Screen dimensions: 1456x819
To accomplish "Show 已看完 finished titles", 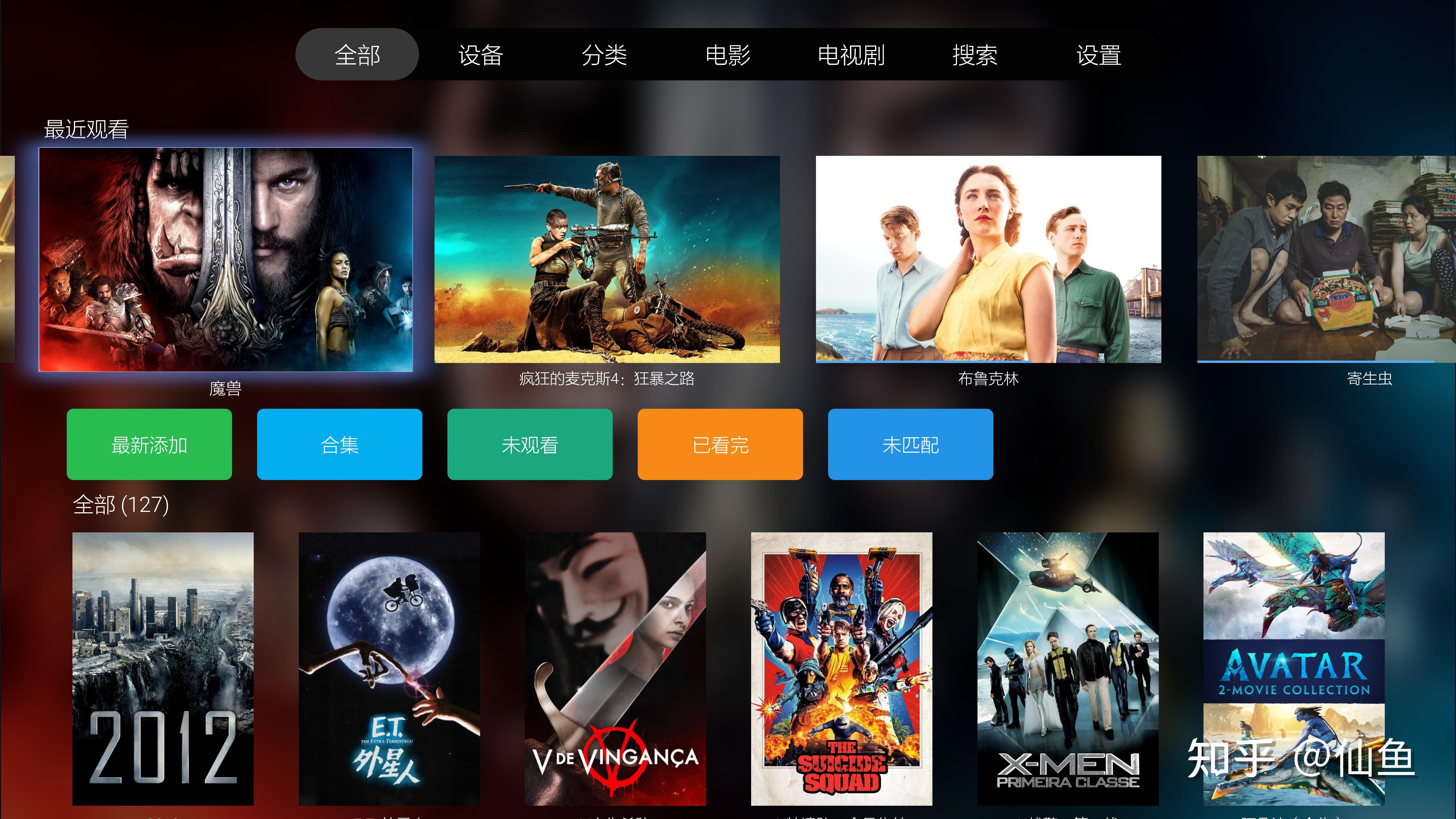I will [x=720, y=444].
